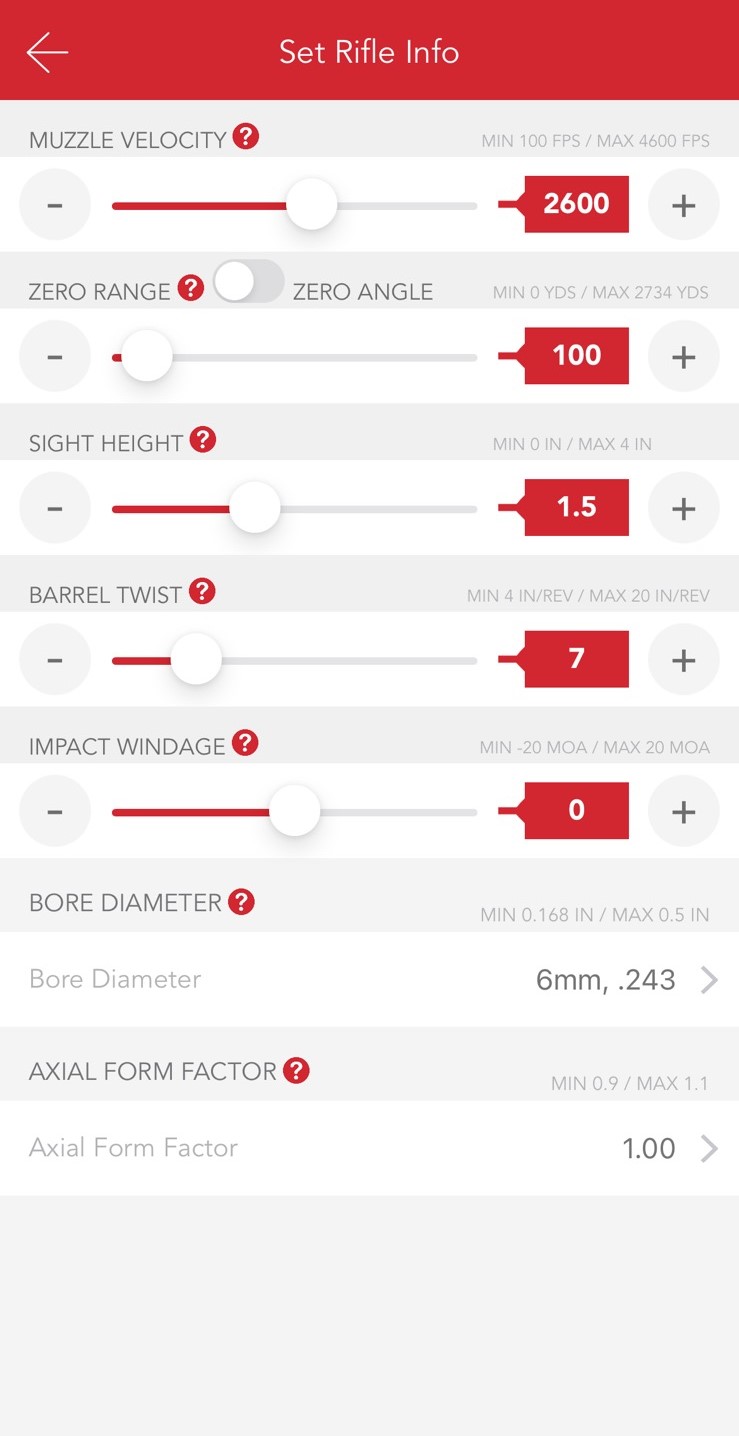This screenshot has width=739, height=1436.
Task: Decrease muzzle velocity with the minus button
Action: click(55, 205)
